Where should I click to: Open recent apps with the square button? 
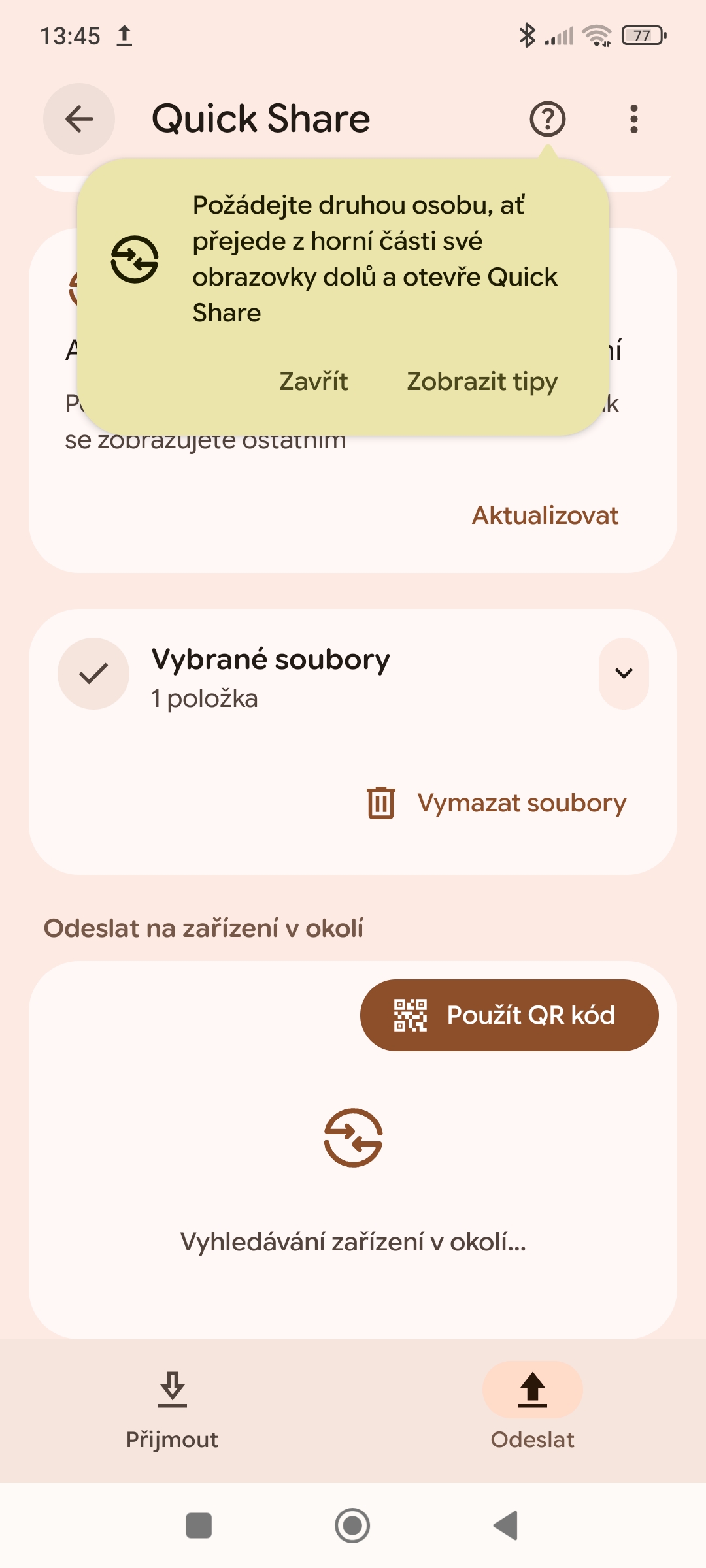pyautogui.click(x=199, y=1526)
